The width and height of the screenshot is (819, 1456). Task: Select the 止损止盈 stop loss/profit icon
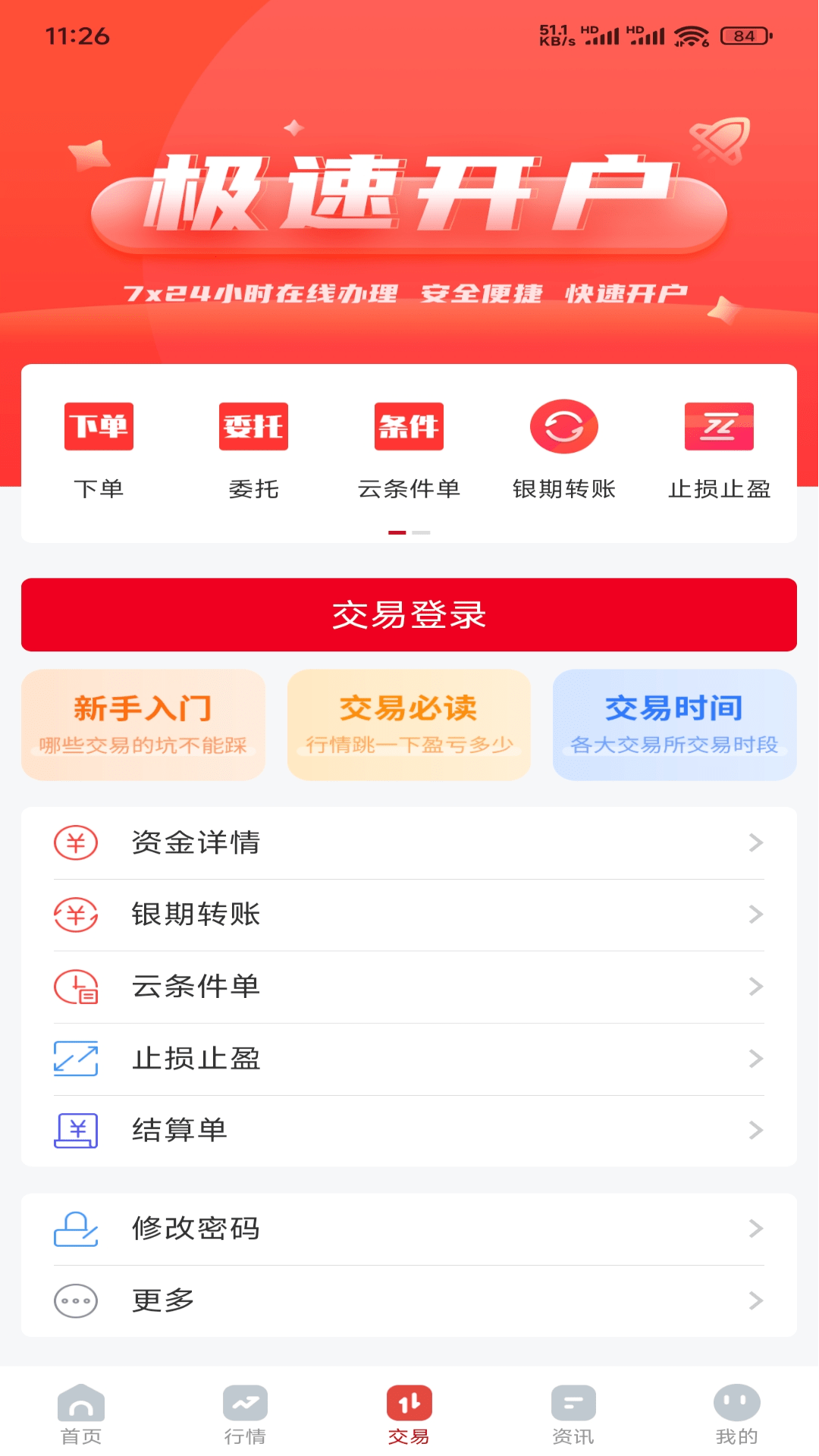pos(719,427)
